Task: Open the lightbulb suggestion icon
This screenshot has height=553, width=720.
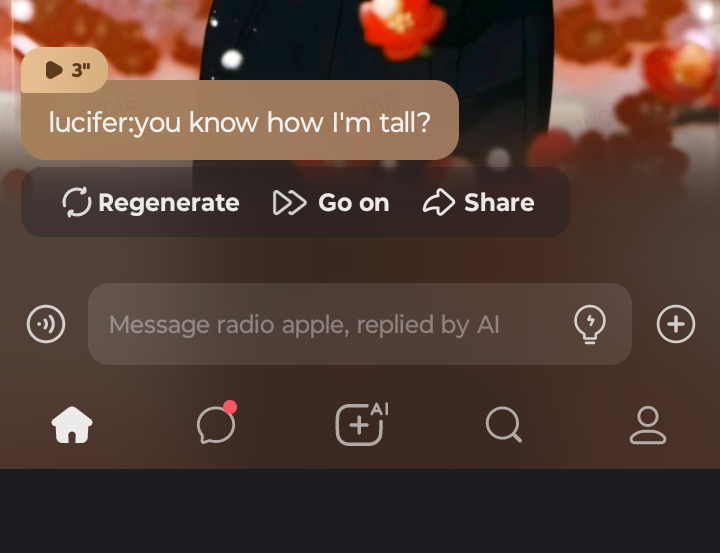Action: tap(590, 324)
